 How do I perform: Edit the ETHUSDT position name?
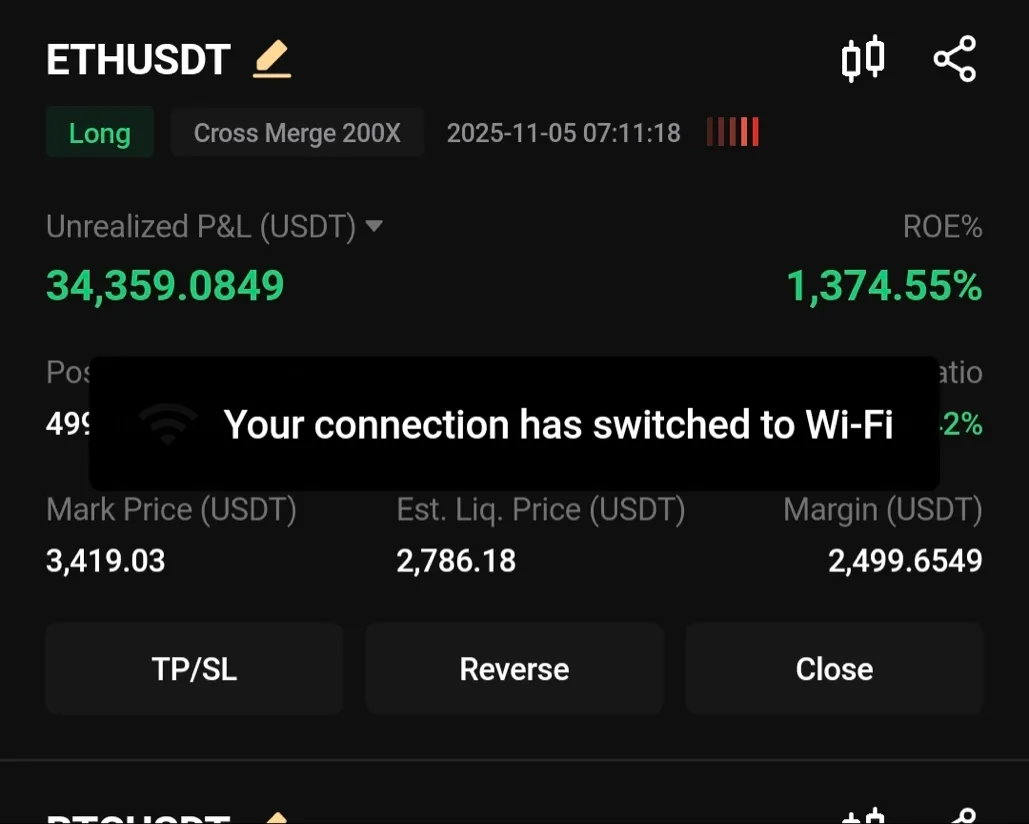pos(271,60)
